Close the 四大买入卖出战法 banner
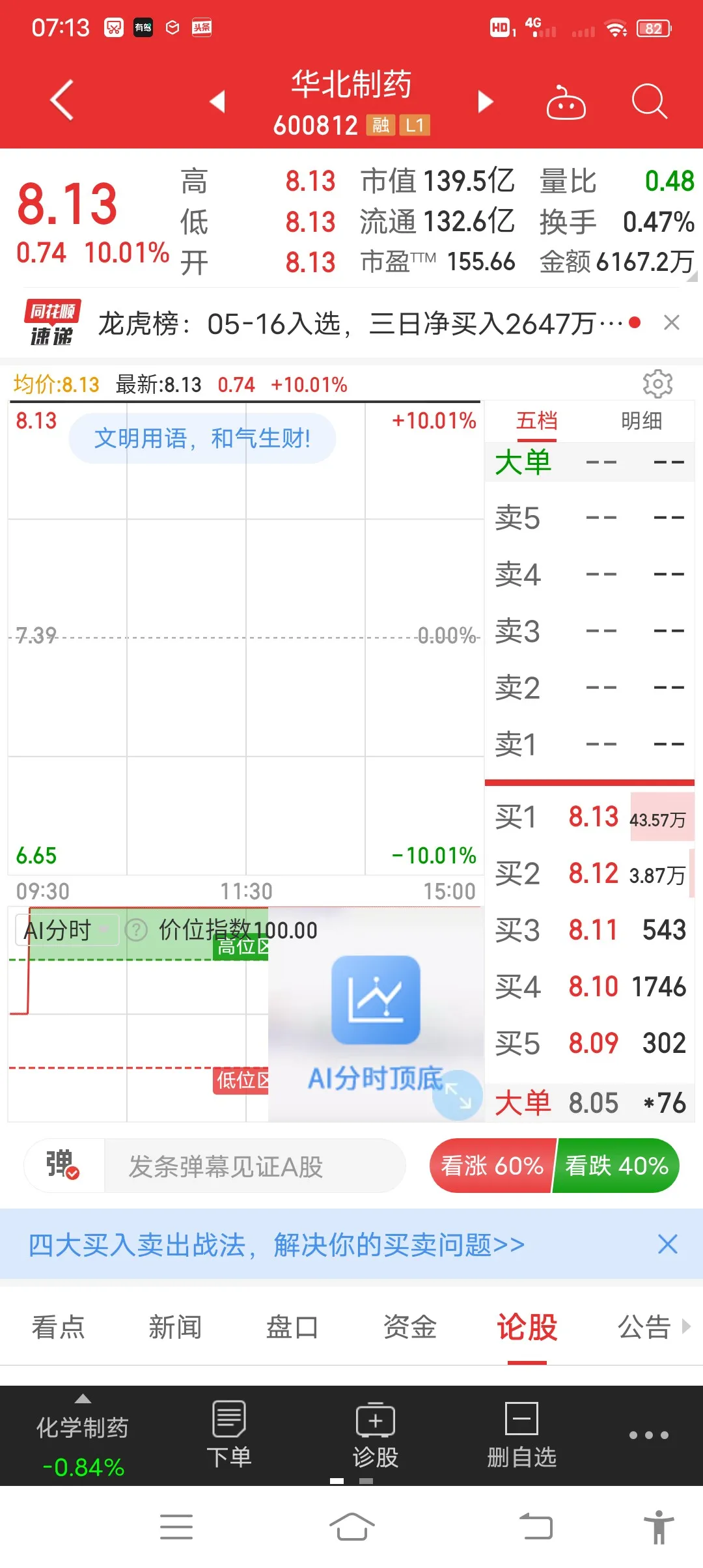This screenshot has height=1568, width=703. [x=667, y=1244]
